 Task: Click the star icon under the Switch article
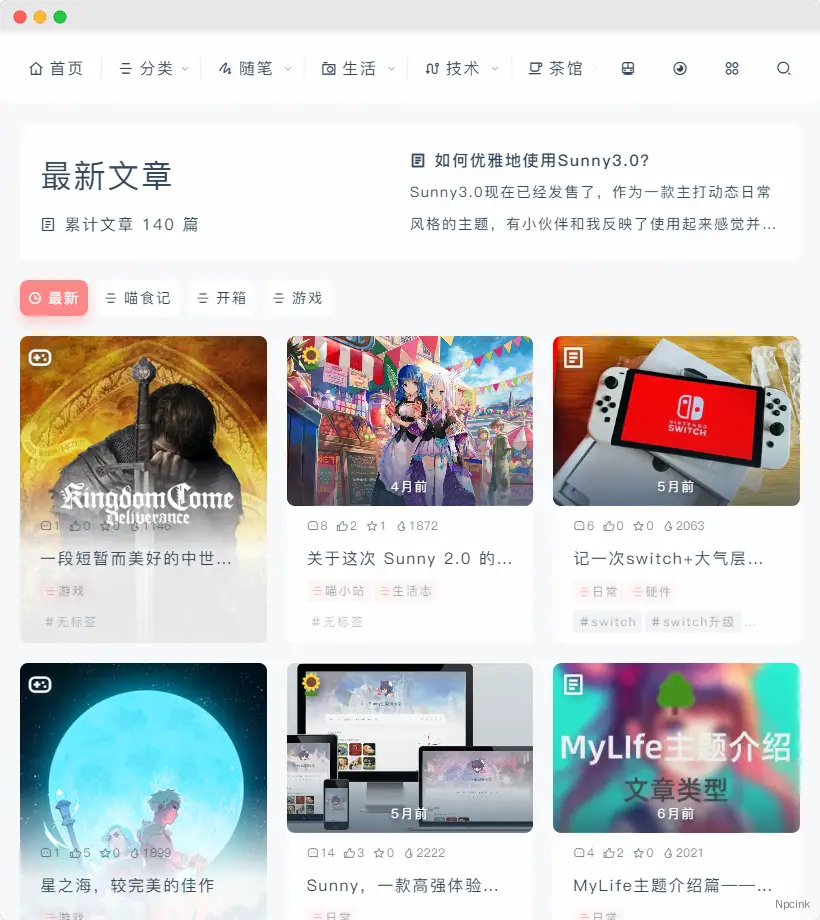pyautogui.click(x=639, y=525)
